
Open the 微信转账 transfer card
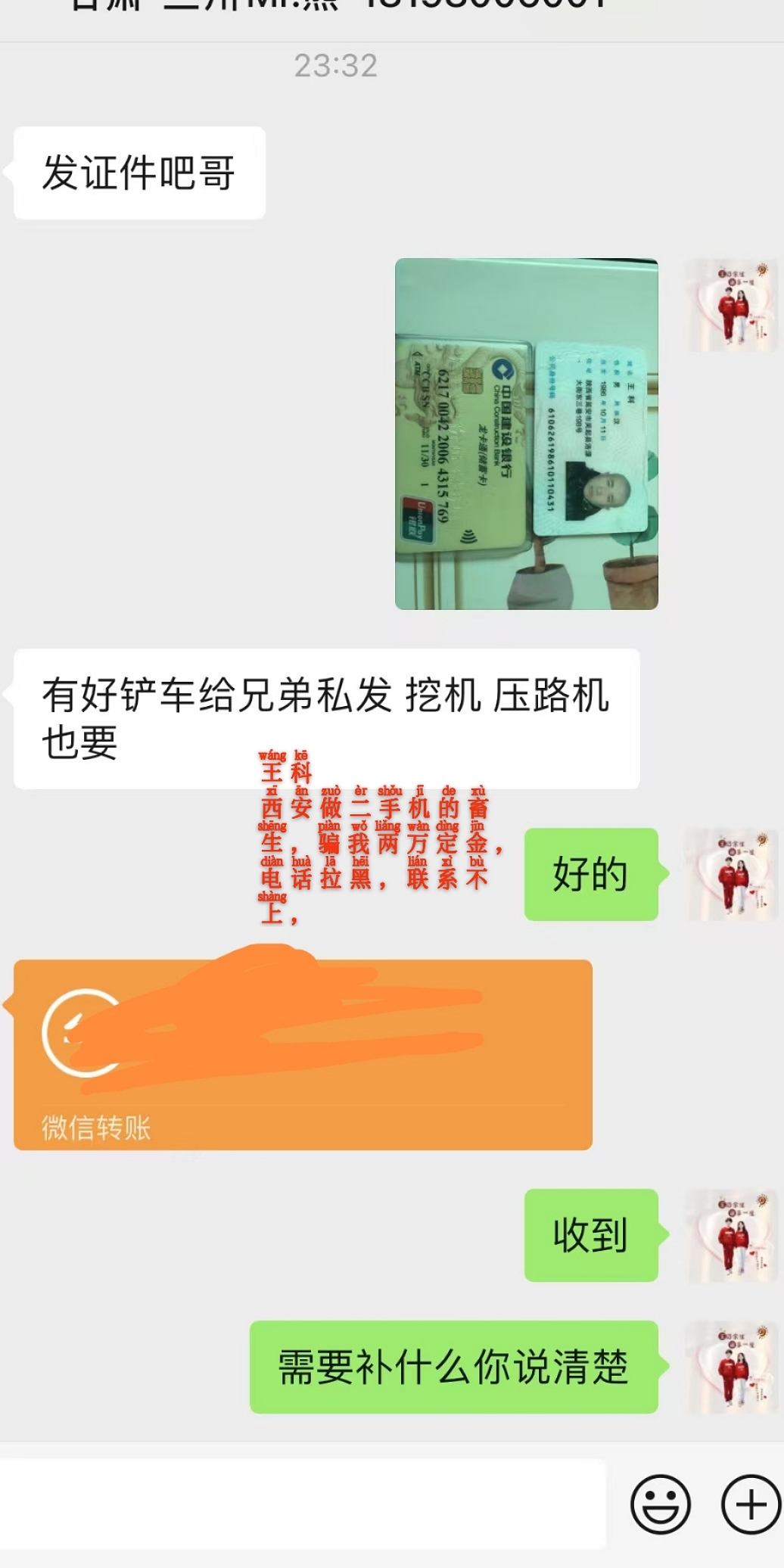[303, 1054]
